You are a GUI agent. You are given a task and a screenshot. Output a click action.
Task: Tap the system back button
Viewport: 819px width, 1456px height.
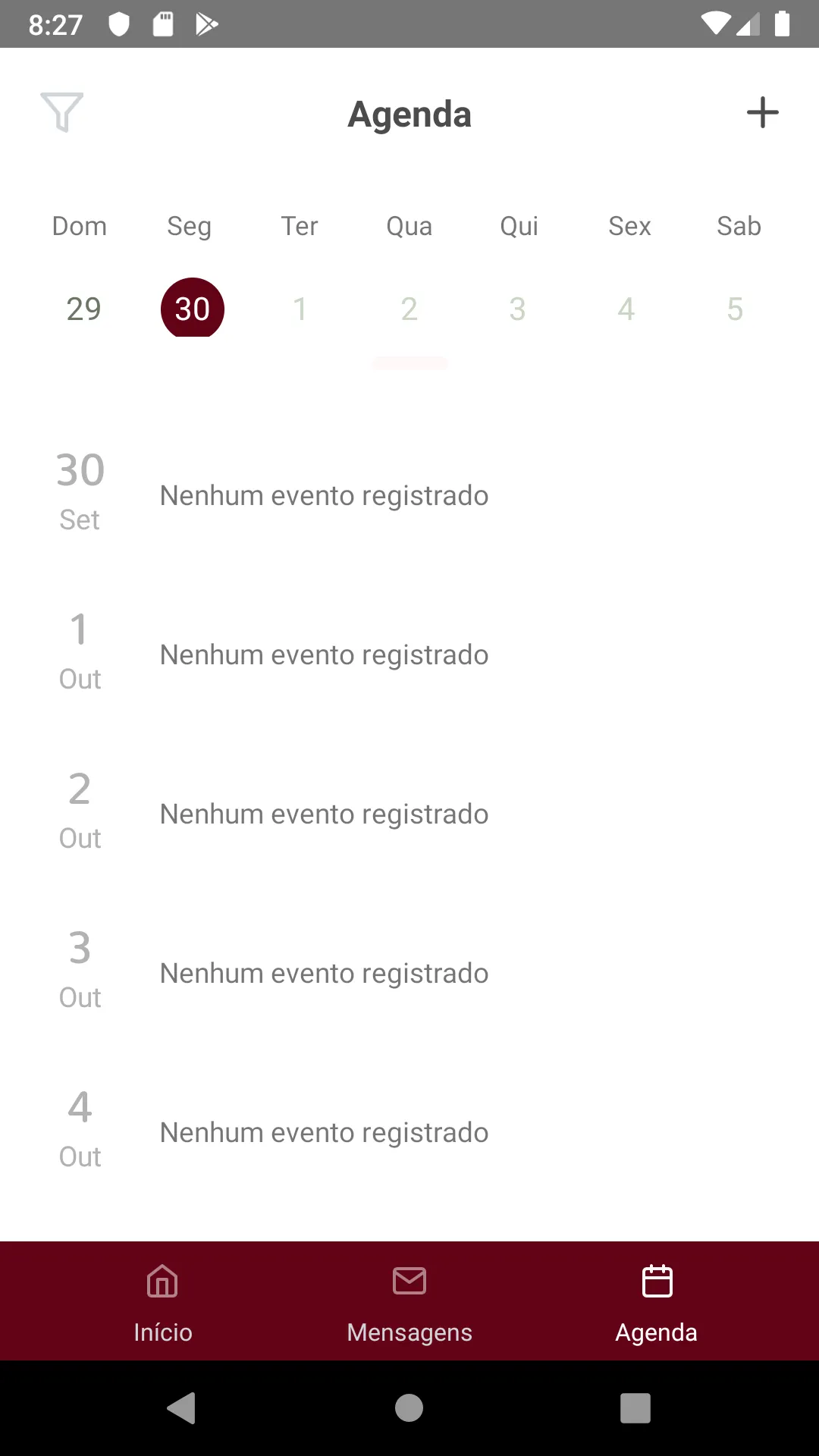(x=181, y=1408)
